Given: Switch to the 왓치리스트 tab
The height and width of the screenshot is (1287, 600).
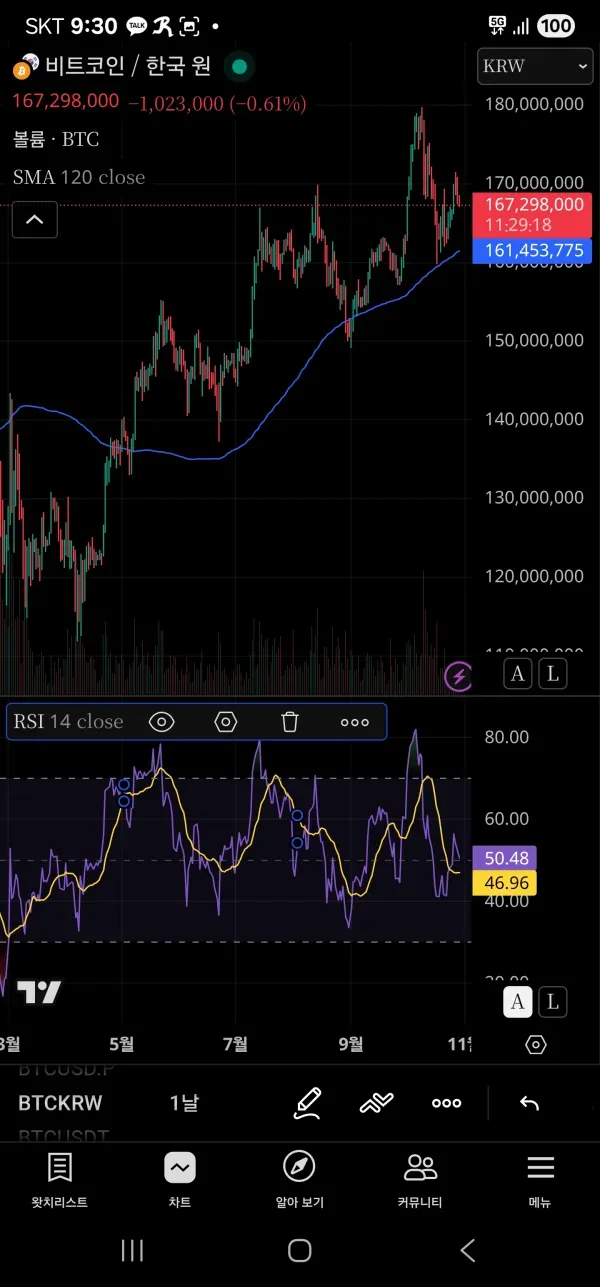Looking at the screenshot, I should click(59, 1180).
